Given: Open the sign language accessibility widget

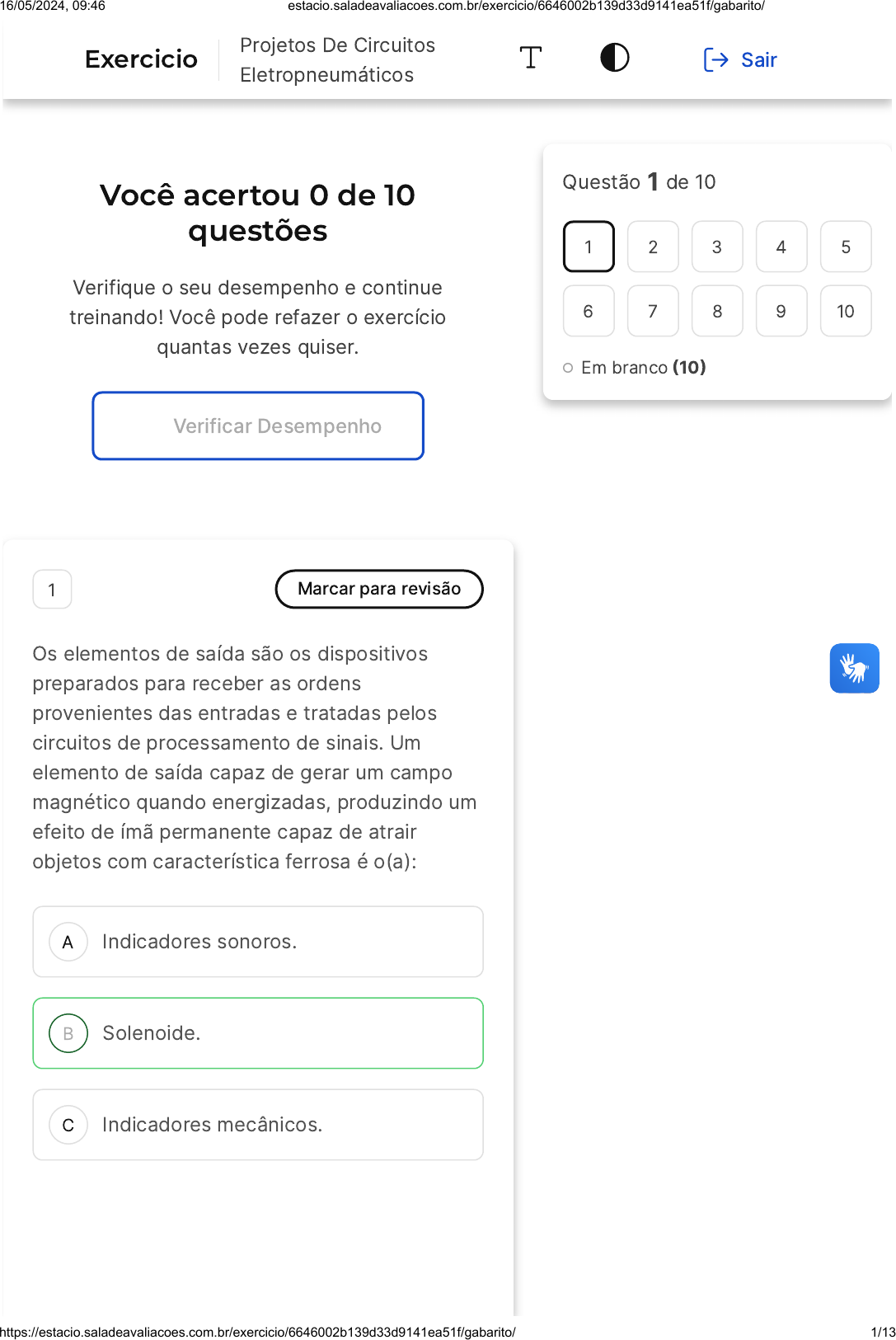Looking at the screenshot, I should coord(854,668).
